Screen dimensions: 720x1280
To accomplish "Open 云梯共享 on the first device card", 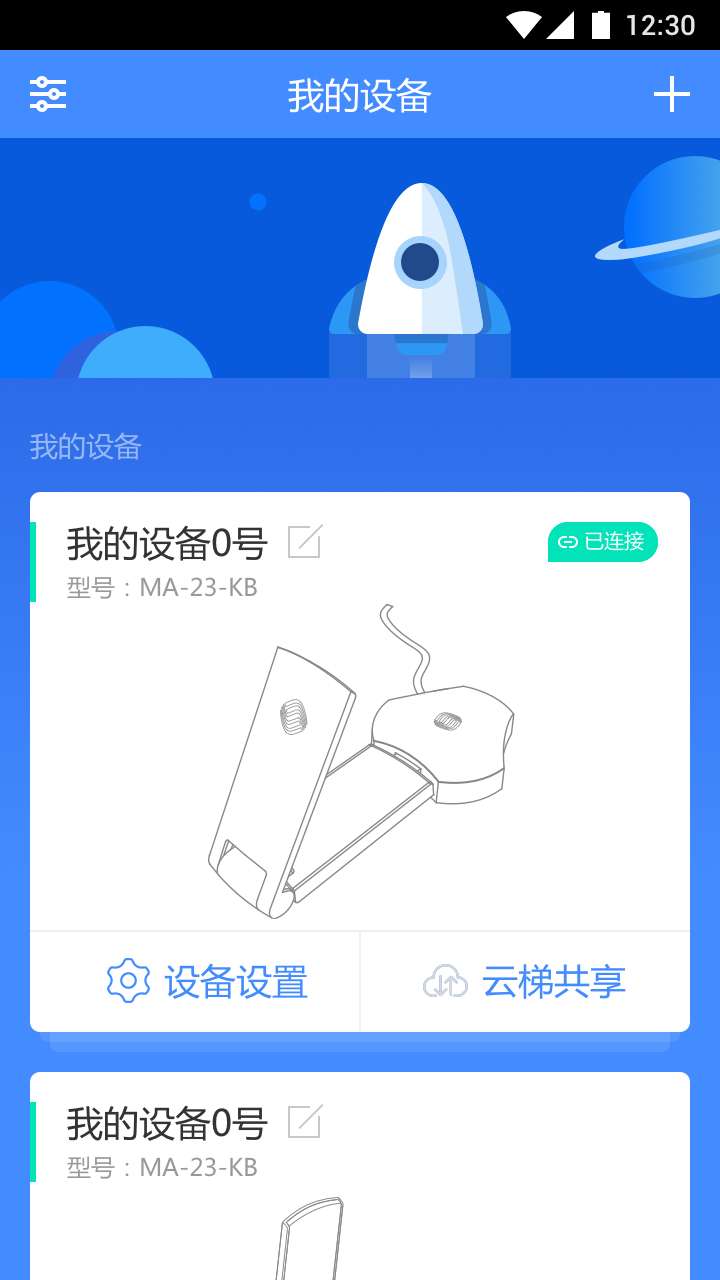I will coord(525,982).
